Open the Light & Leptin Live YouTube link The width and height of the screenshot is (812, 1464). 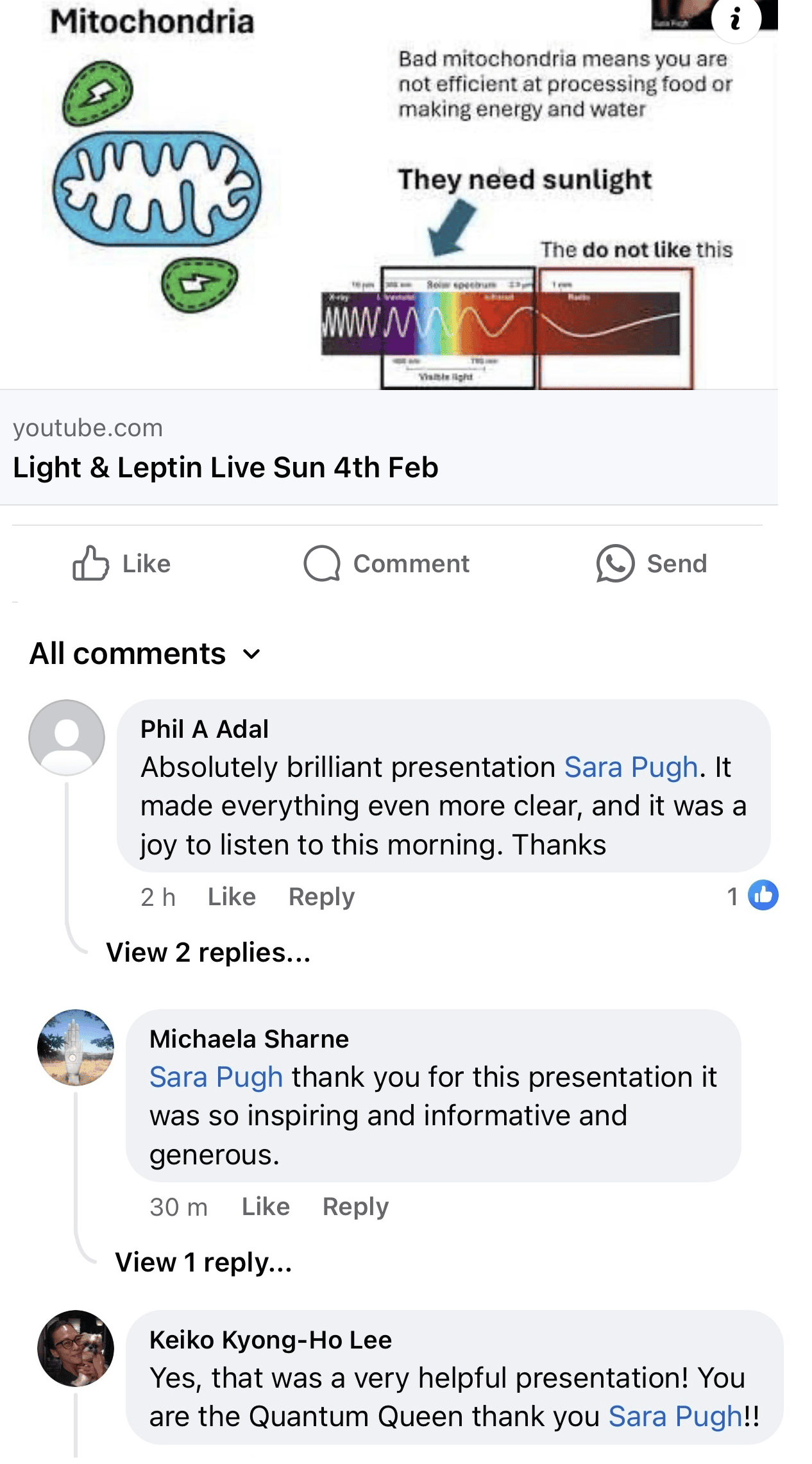(x=225, y=467)
